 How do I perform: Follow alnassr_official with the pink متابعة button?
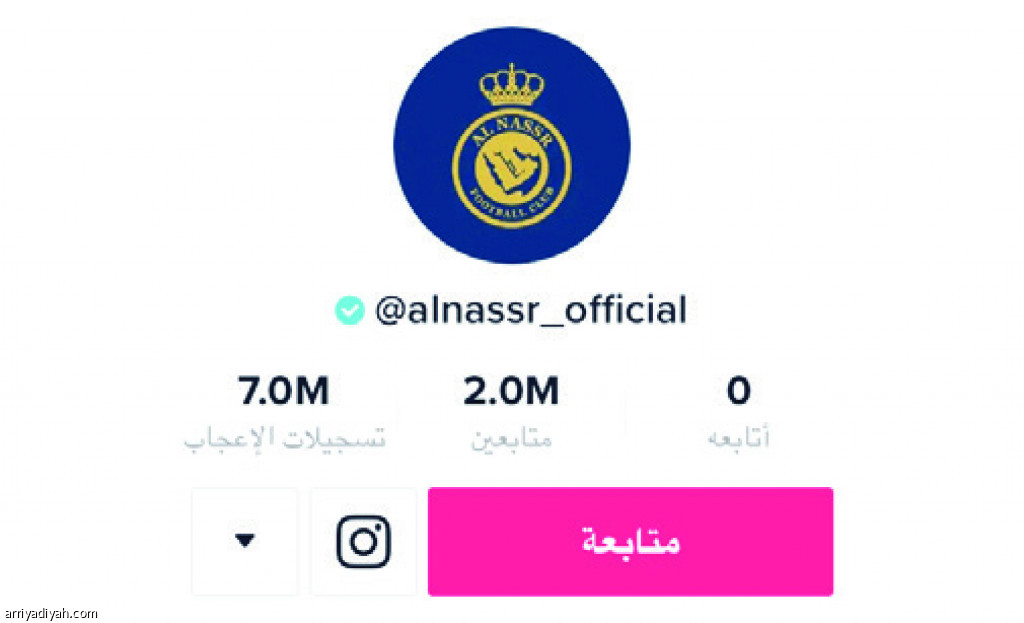[x=630, y=541]
